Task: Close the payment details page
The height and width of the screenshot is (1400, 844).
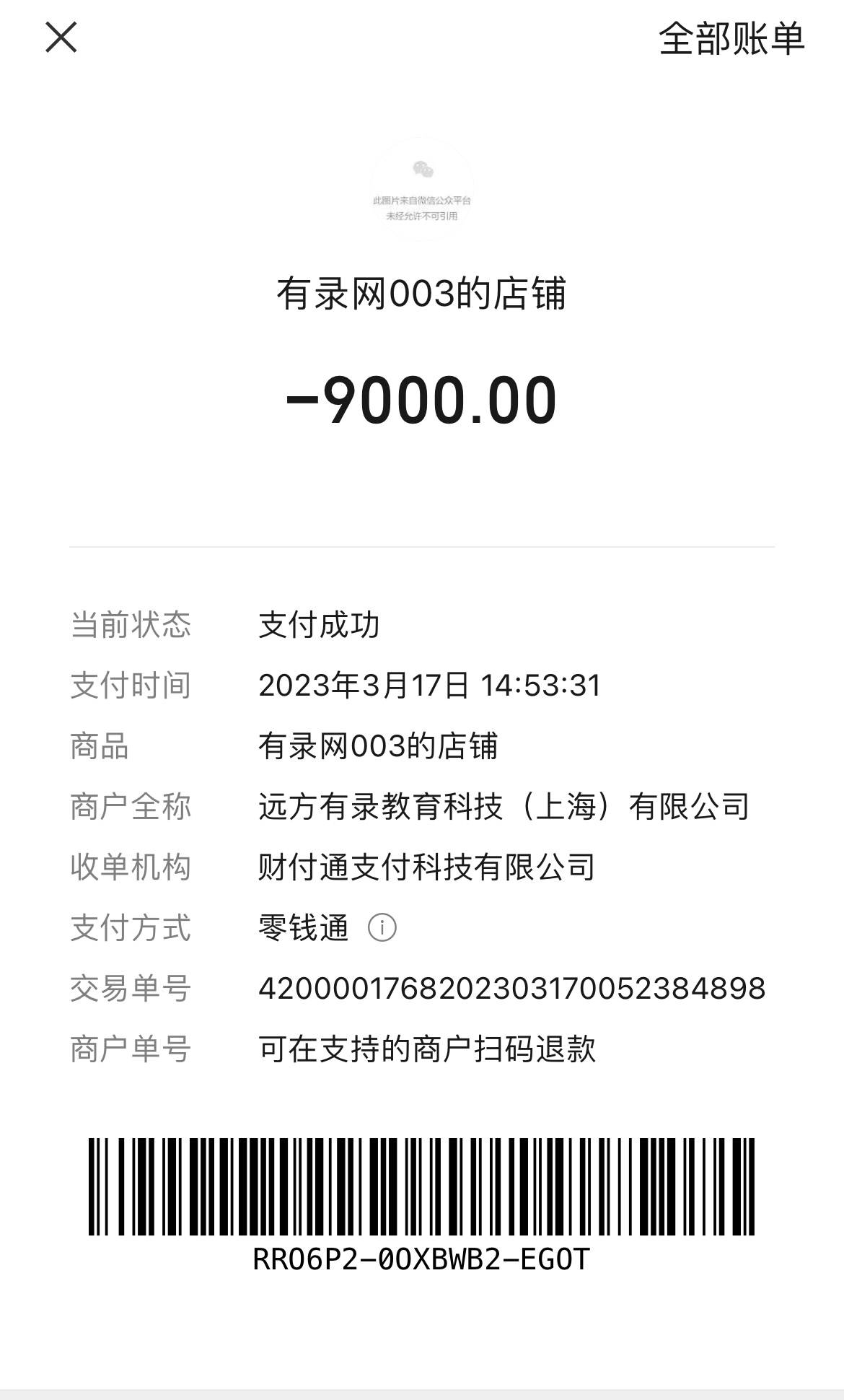Action: pos(61,38)
